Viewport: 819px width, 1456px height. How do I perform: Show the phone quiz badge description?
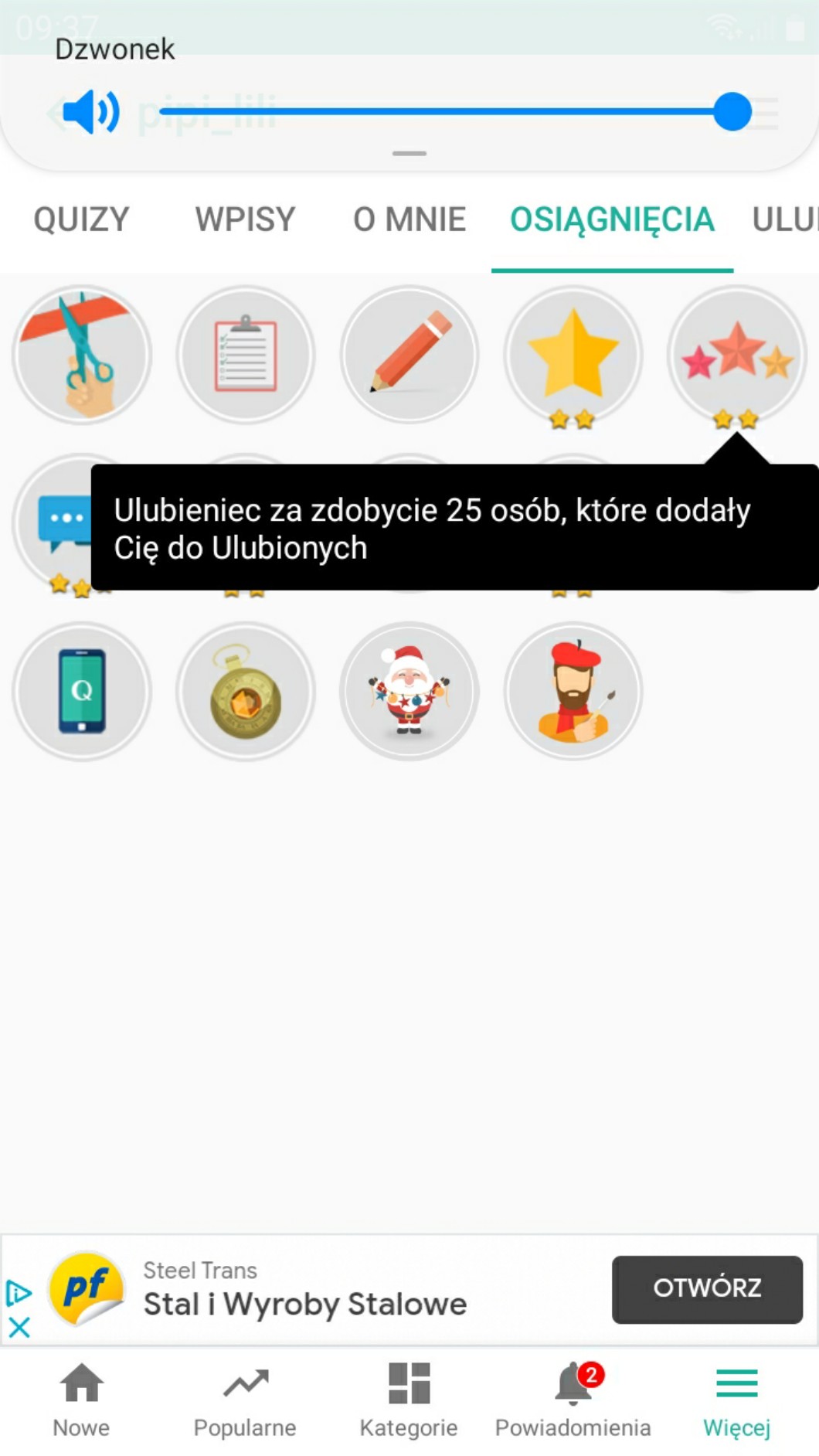82,691
